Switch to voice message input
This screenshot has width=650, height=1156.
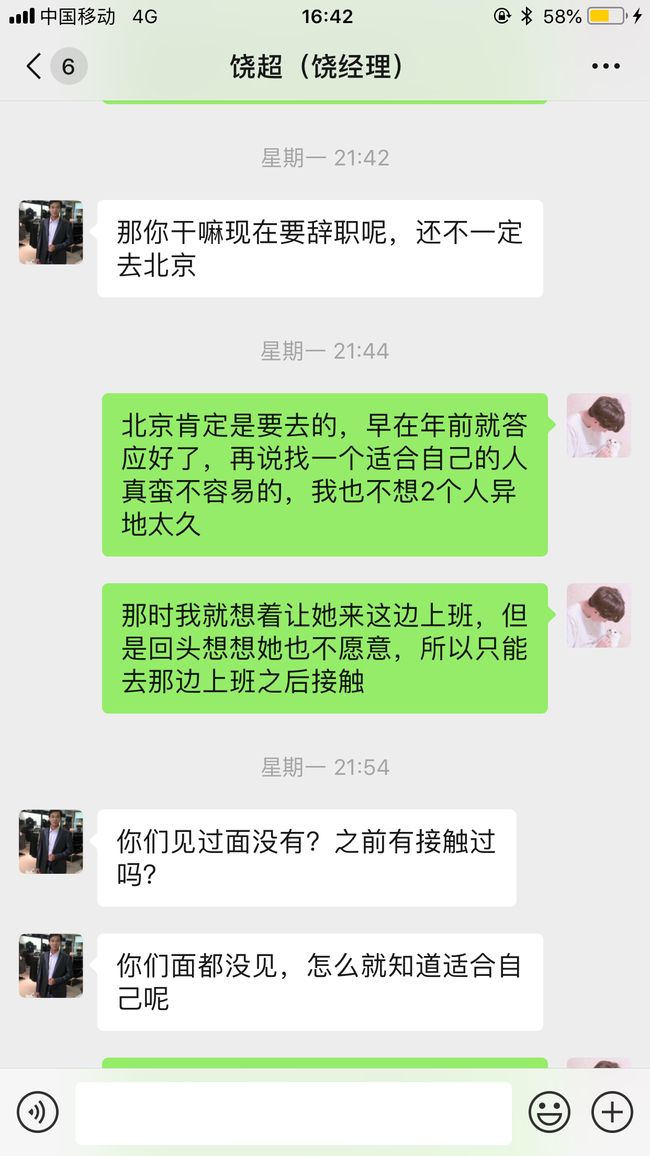38,1112
